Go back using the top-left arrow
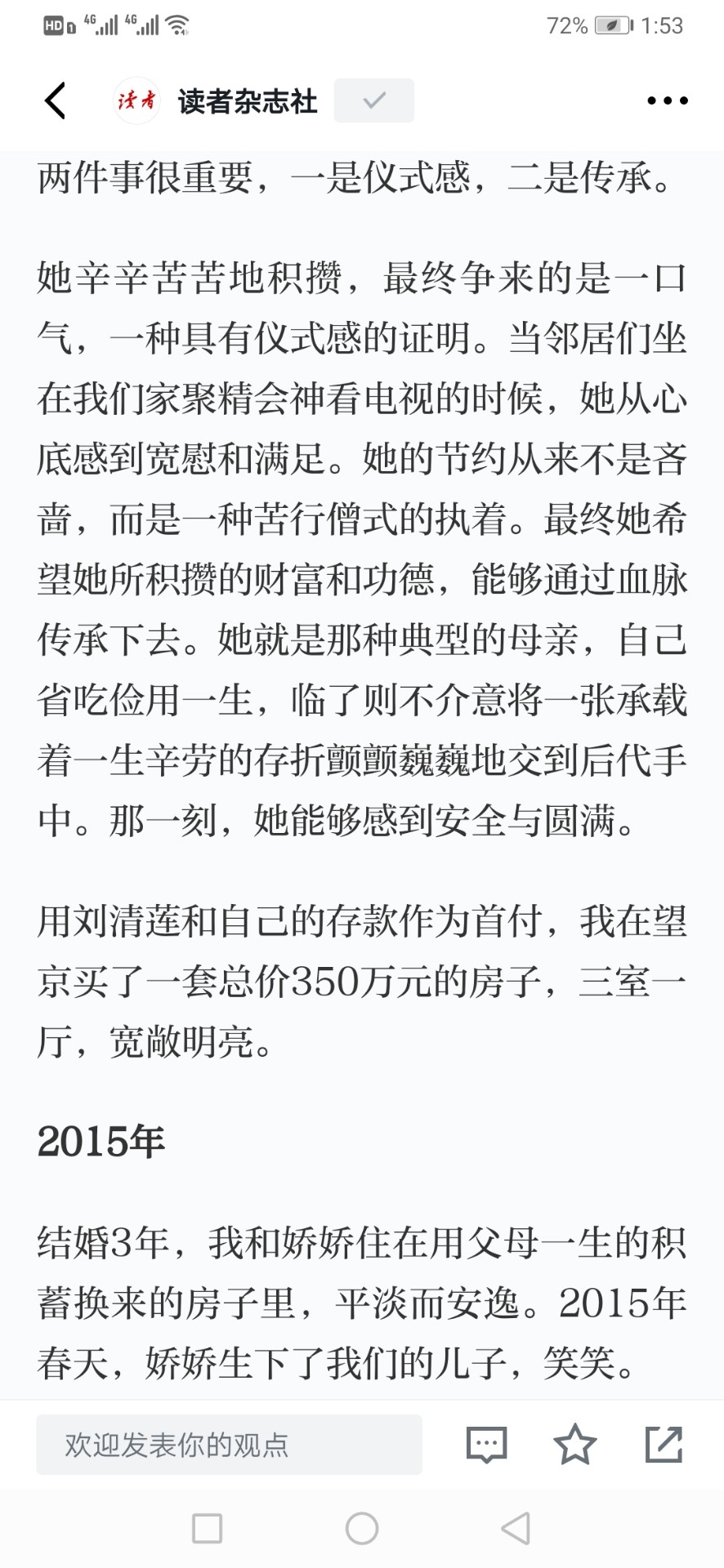Image resolution: width=724 pixels, height=1568 pixels. click(55, 100)
